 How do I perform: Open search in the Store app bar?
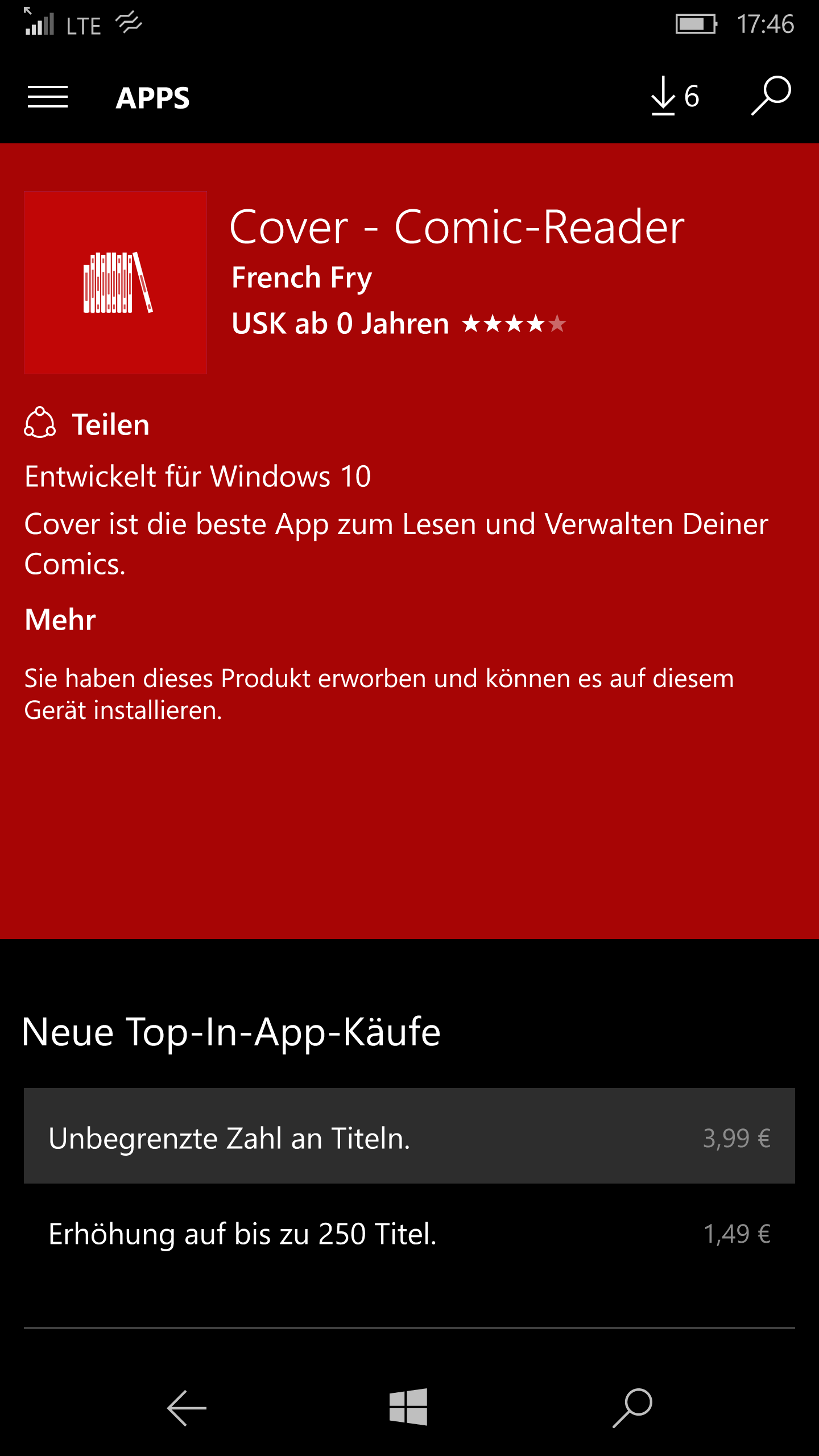coord(771,96)
